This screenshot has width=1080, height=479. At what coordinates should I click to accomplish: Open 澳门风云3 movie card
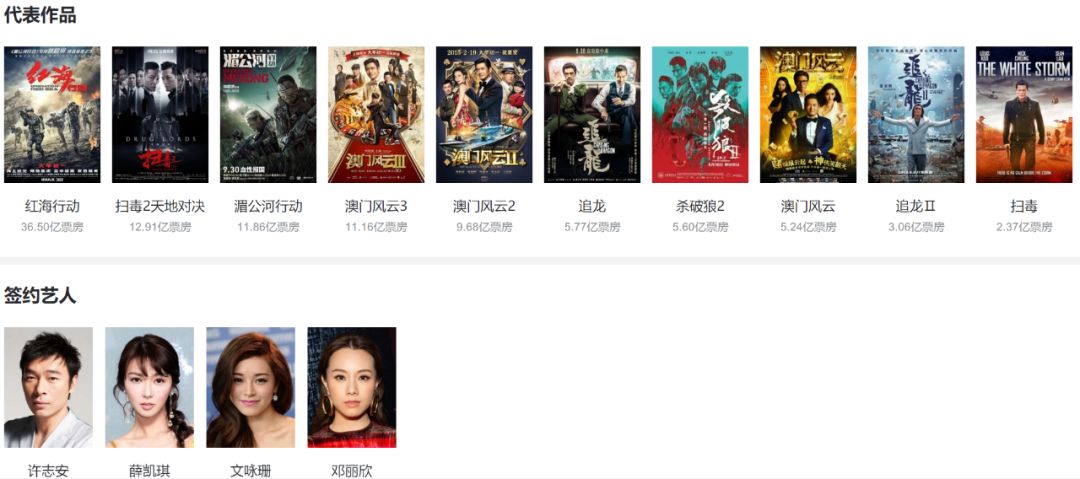point(376,115)
